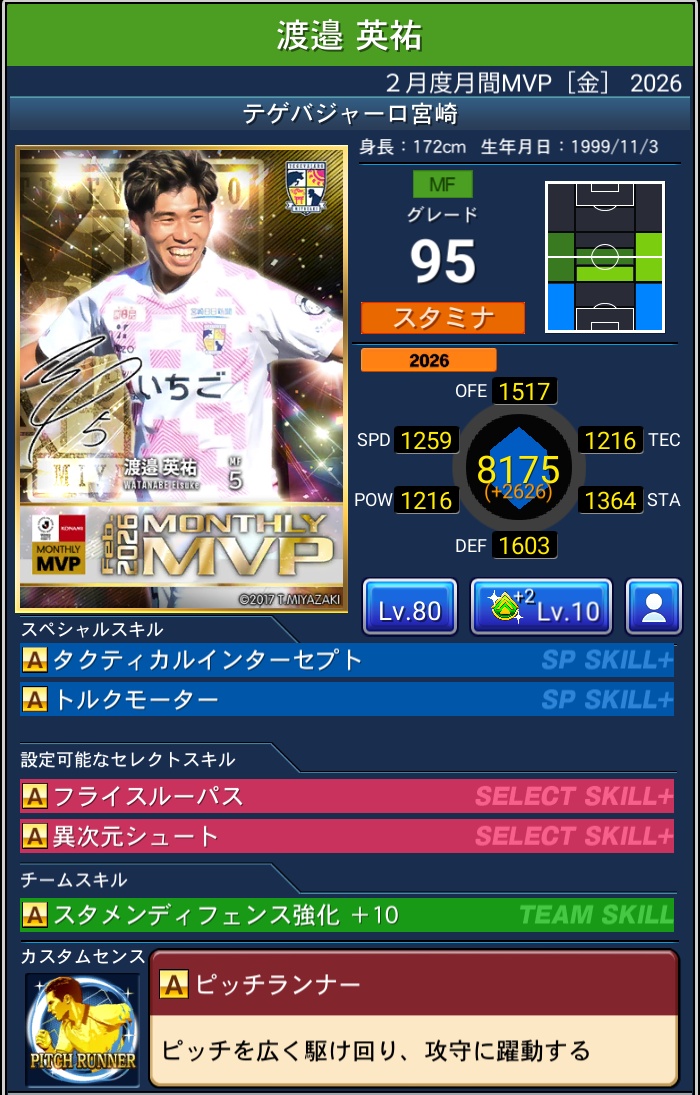
Task: Open ピッチランナー custom sense details
Action: coord(412,1018)
